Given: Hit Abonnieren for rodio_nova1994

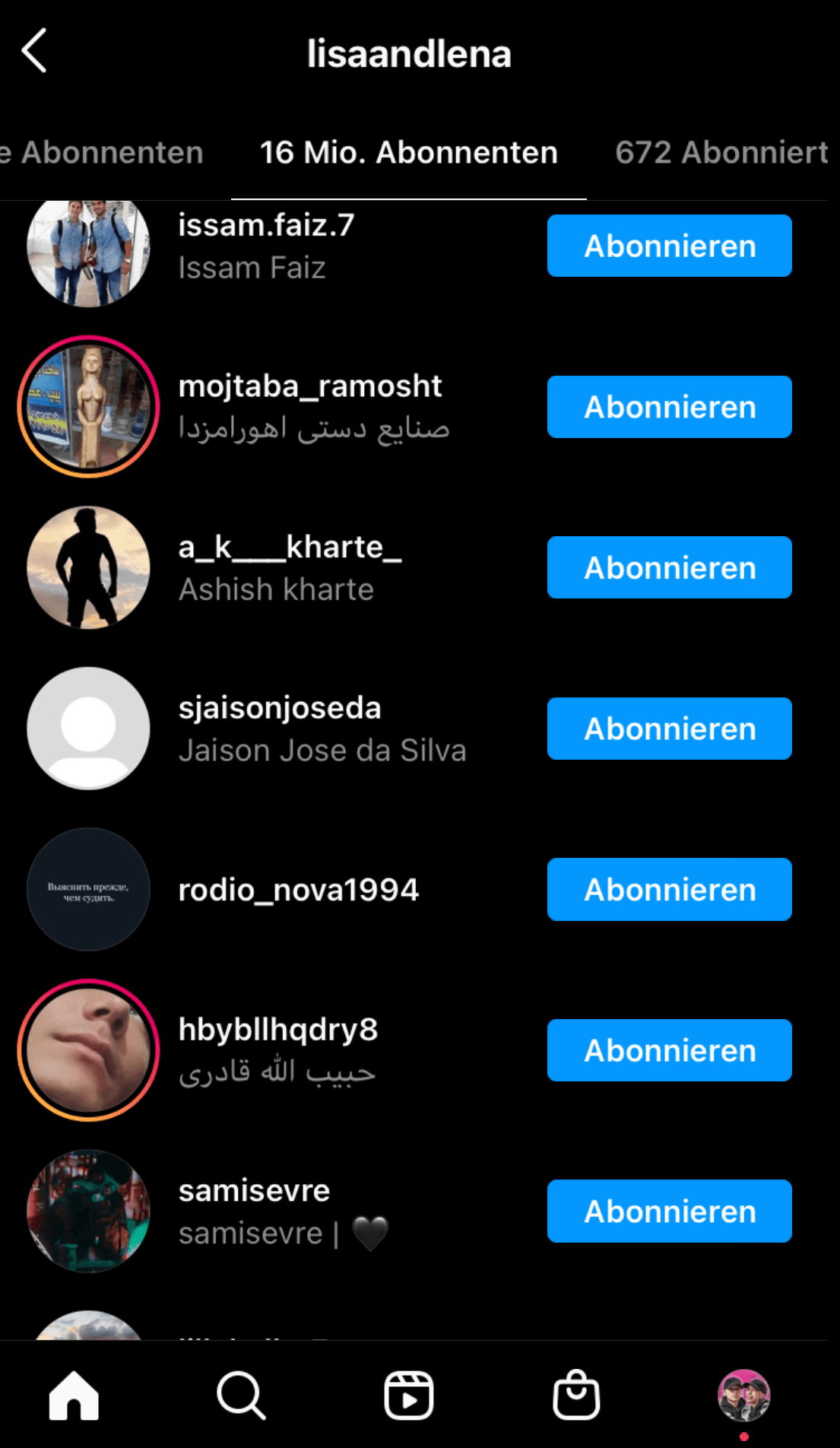Looking at the screenshot, I should click(x=669, y=890).
